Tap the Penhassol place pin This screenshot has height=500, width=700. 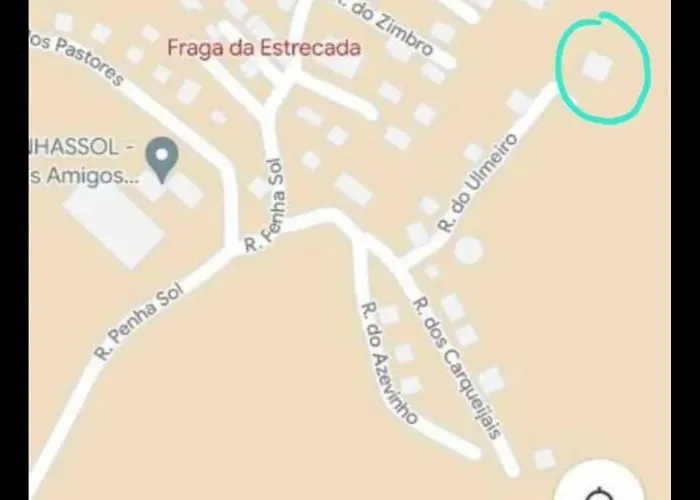click(161, 157)
